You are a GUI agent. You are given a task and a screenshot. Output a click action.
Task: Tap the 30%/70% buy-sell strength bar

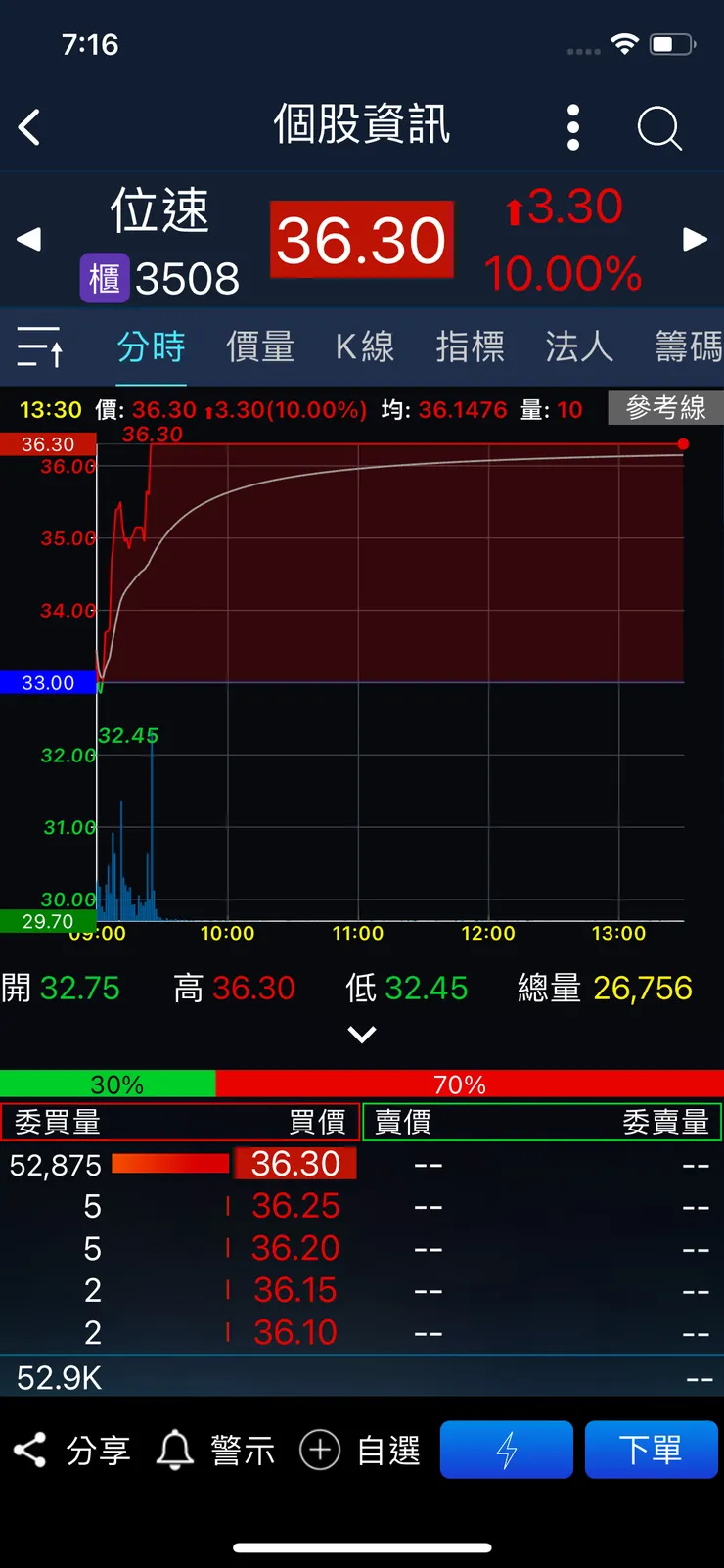(362, 1084)
